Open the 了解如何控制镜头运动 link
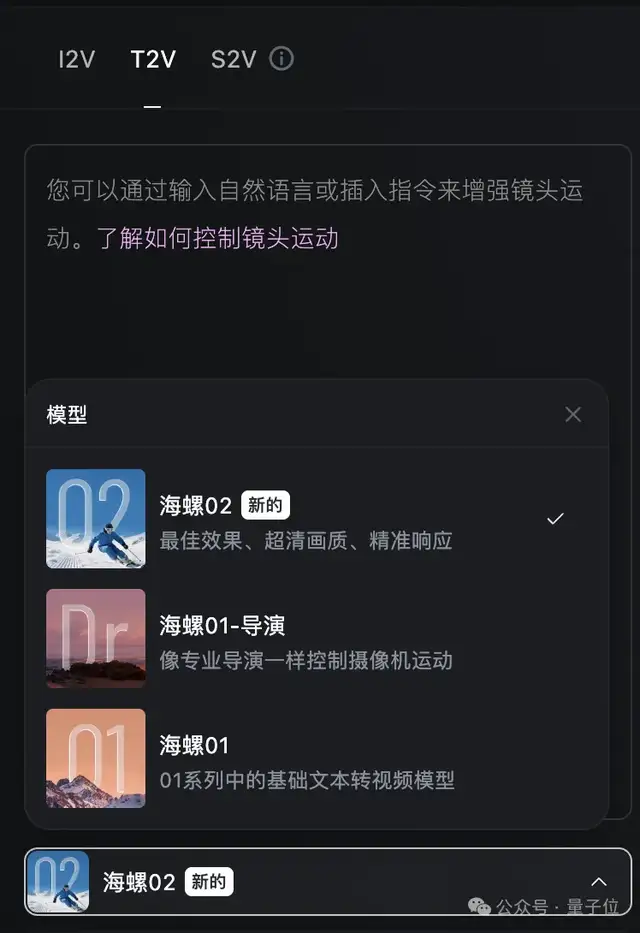Screen dimensions: 640x933 (x=218, y=238)
